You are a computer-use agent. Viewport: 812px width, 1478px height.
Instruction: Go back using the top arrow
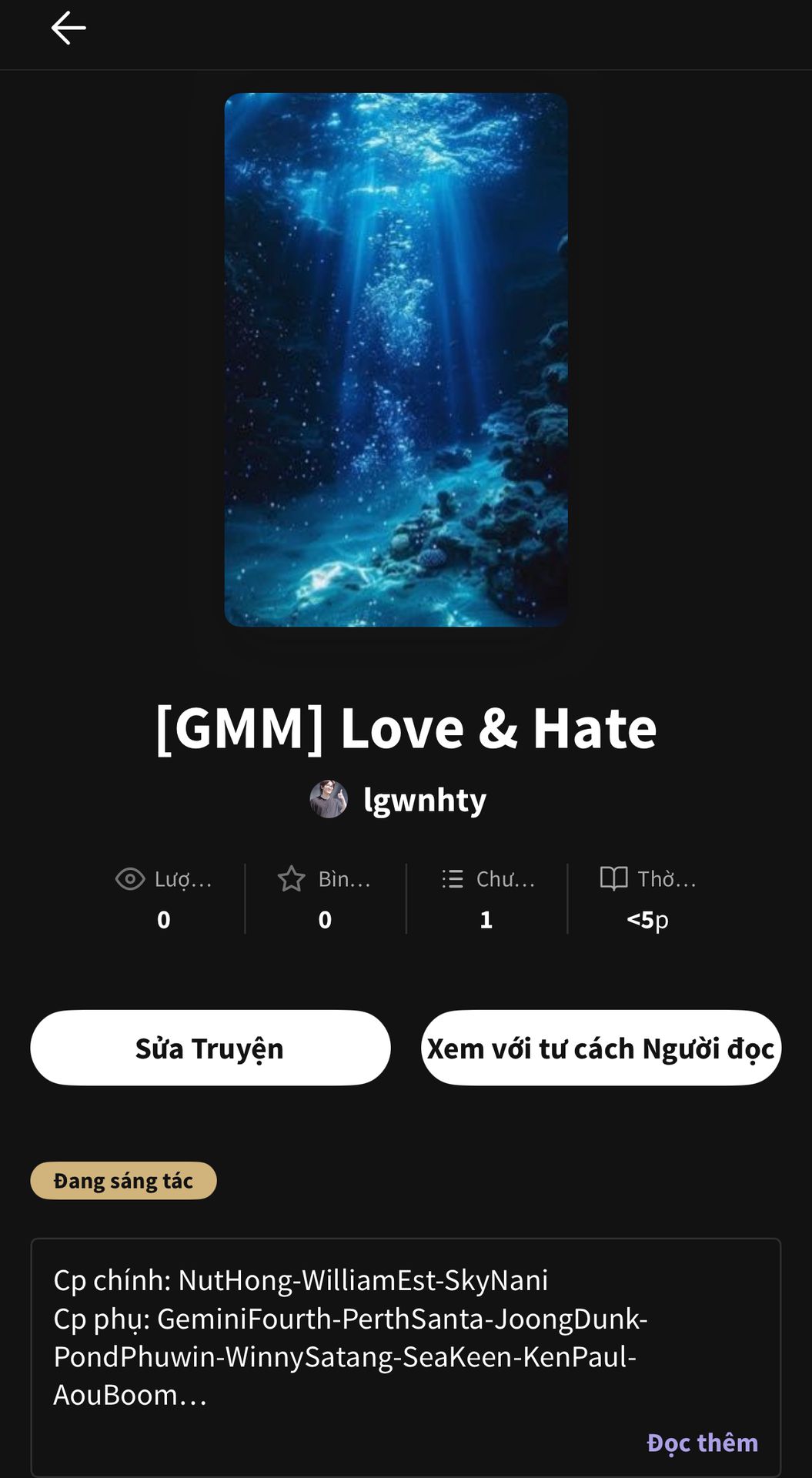[x=69, y=28]
